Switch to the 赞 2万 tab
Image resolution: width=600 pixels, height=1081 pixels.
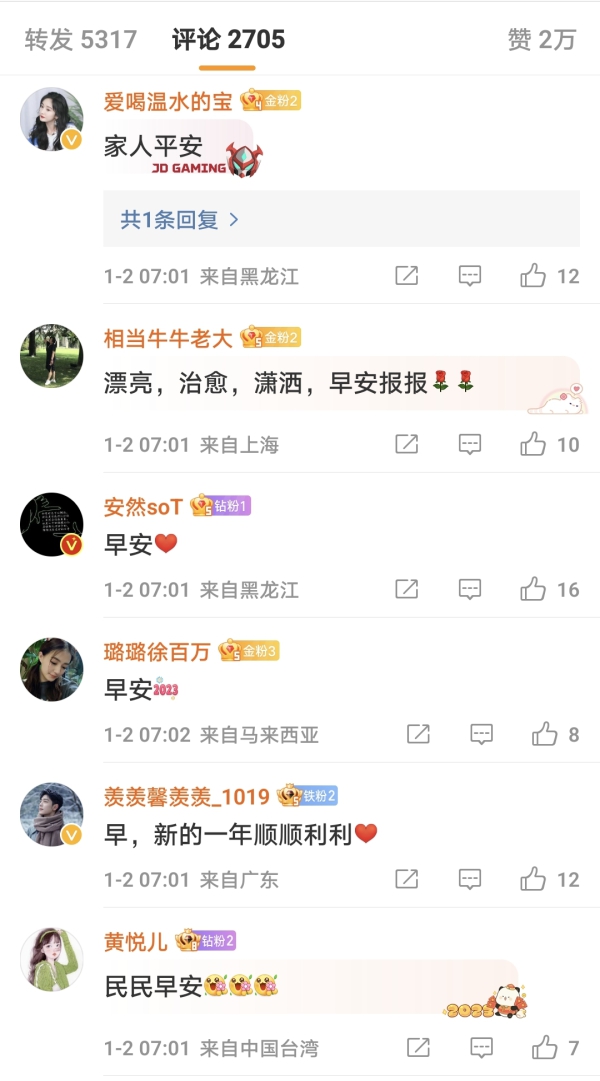541,40
